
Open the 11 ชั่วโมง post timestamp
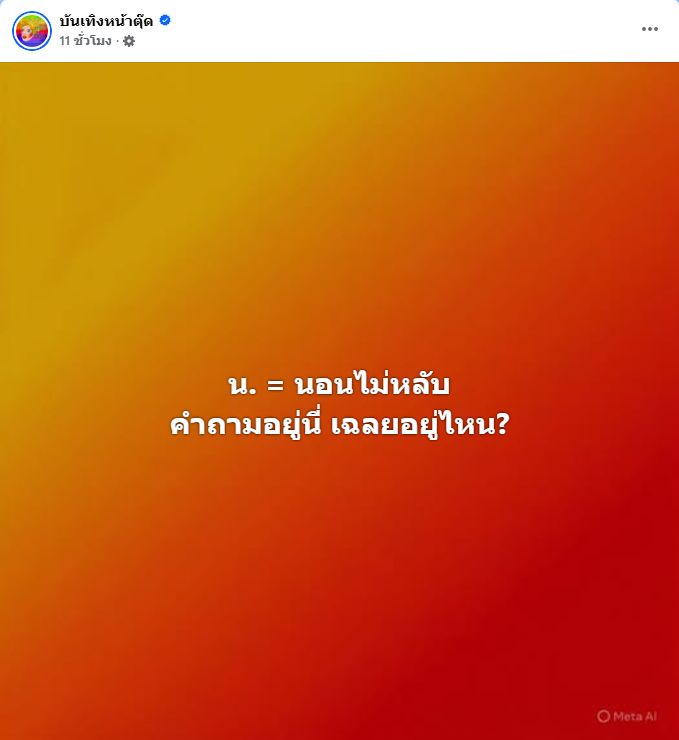point(85,41)
